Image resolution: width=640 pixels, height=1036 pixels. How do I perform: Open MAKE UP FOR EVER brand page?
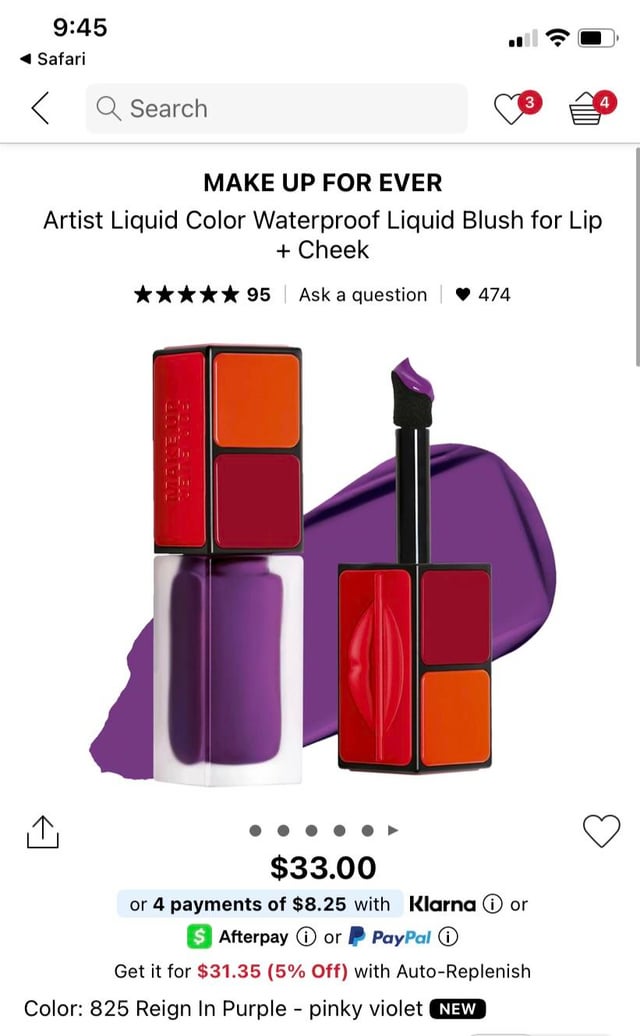(322, 183)
